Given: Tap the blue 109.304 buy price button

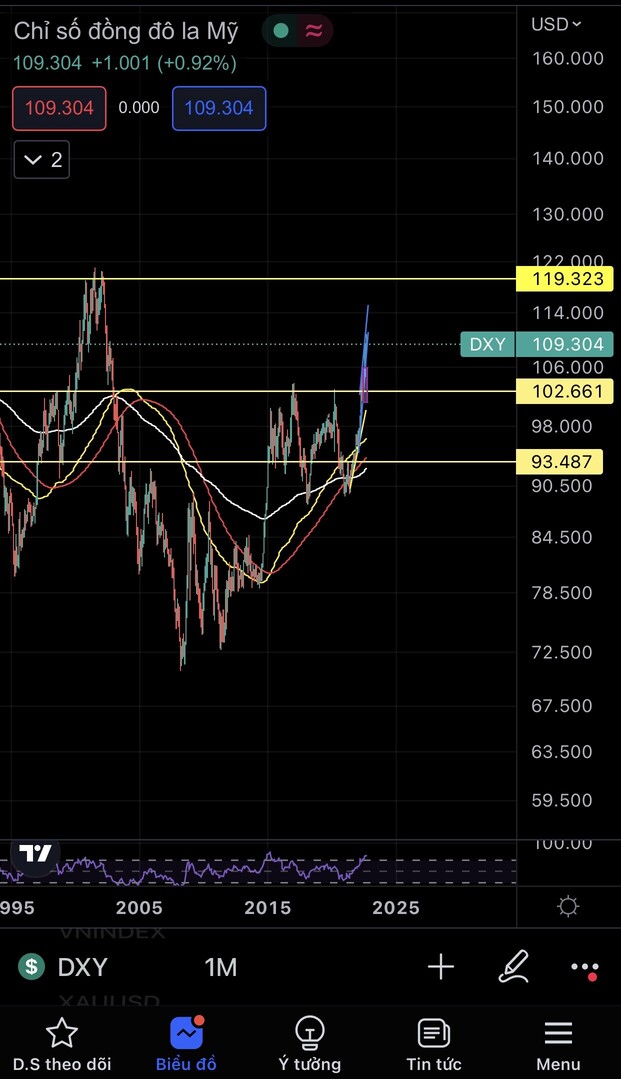Looking at the screenshot, I should (x=219, y=108).
